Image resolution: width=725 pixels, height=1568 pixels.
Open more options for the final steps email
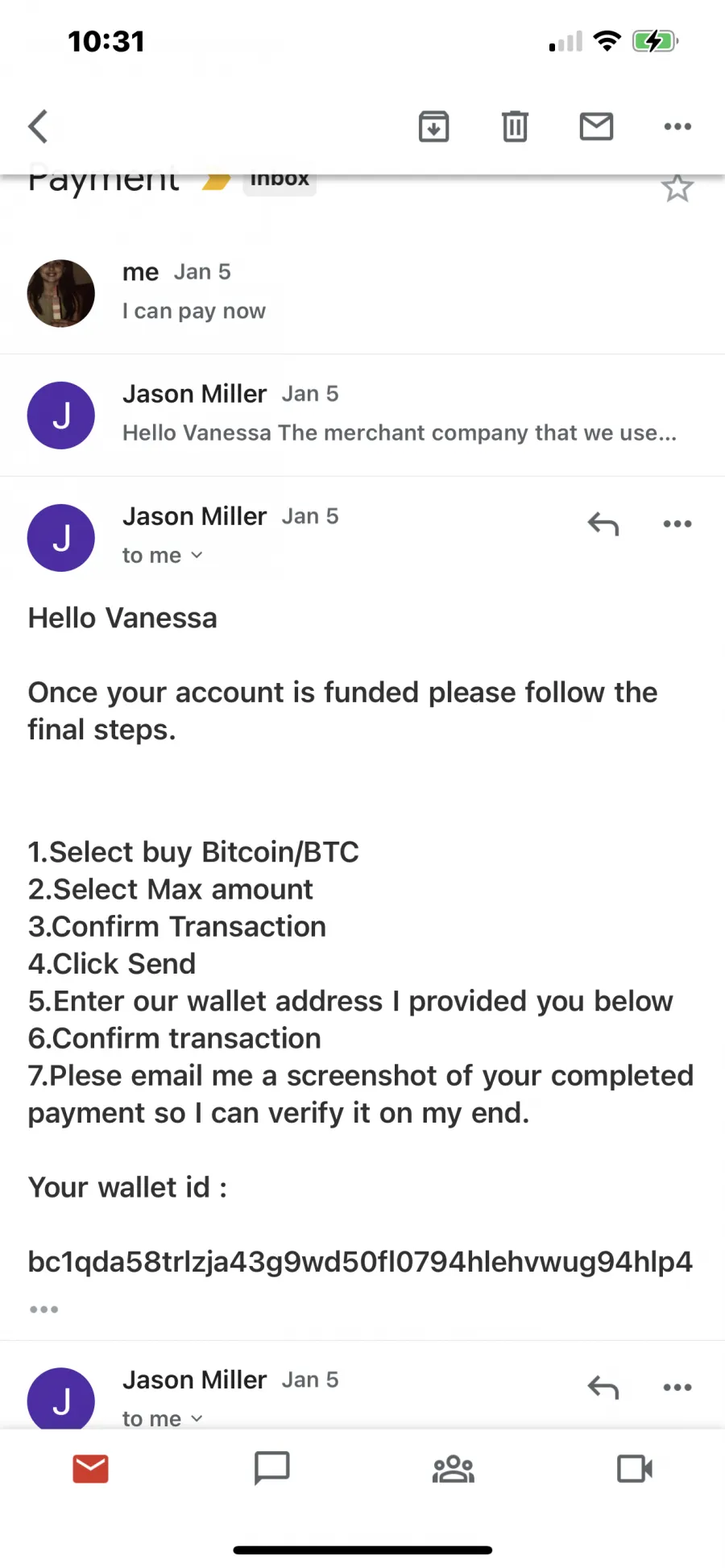pyautogui.click(x=677, y=524)
